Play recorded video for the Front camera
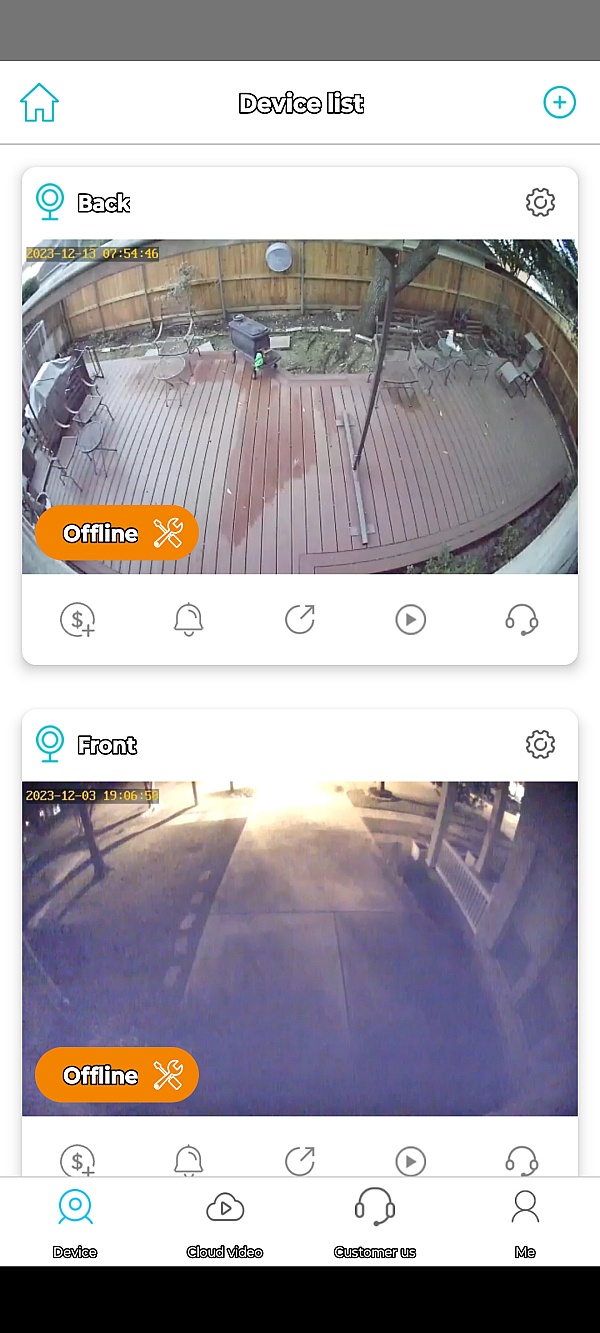 pos(410,1160)
